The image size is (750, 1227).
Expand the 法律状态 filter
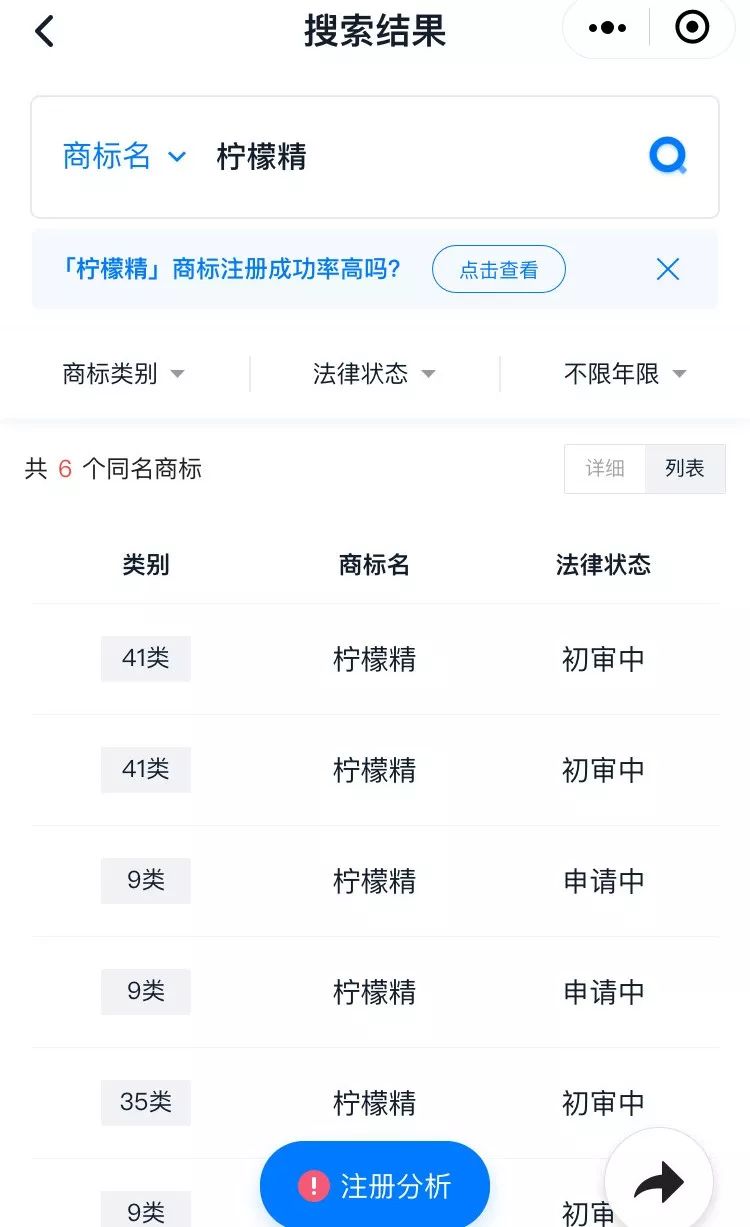[x=374, y=374]
